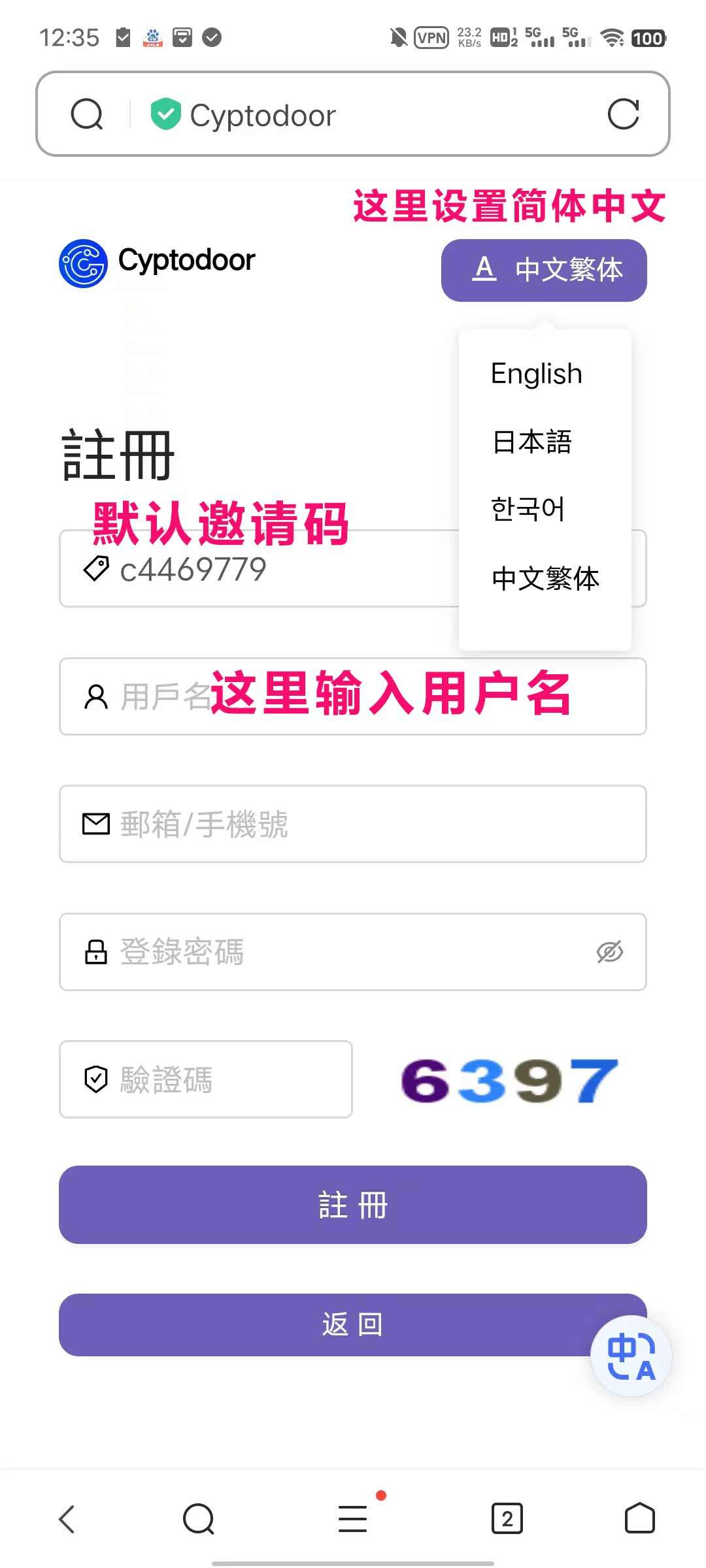The height and width of the screenshot is (1568, 706).
Task: Focus the 郵箱/手機號 input field
Action: coord(353,824)
